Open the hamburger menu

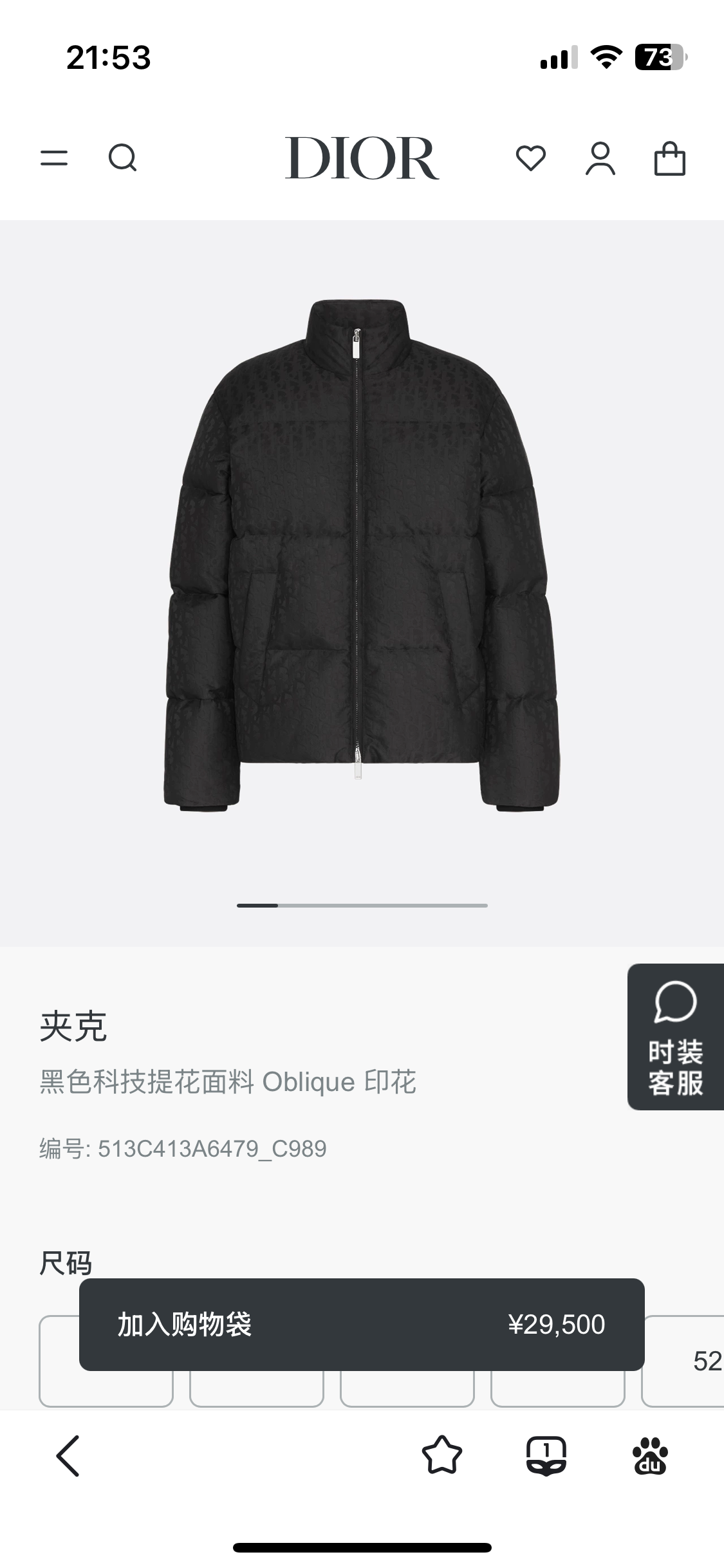coord(54,158)
